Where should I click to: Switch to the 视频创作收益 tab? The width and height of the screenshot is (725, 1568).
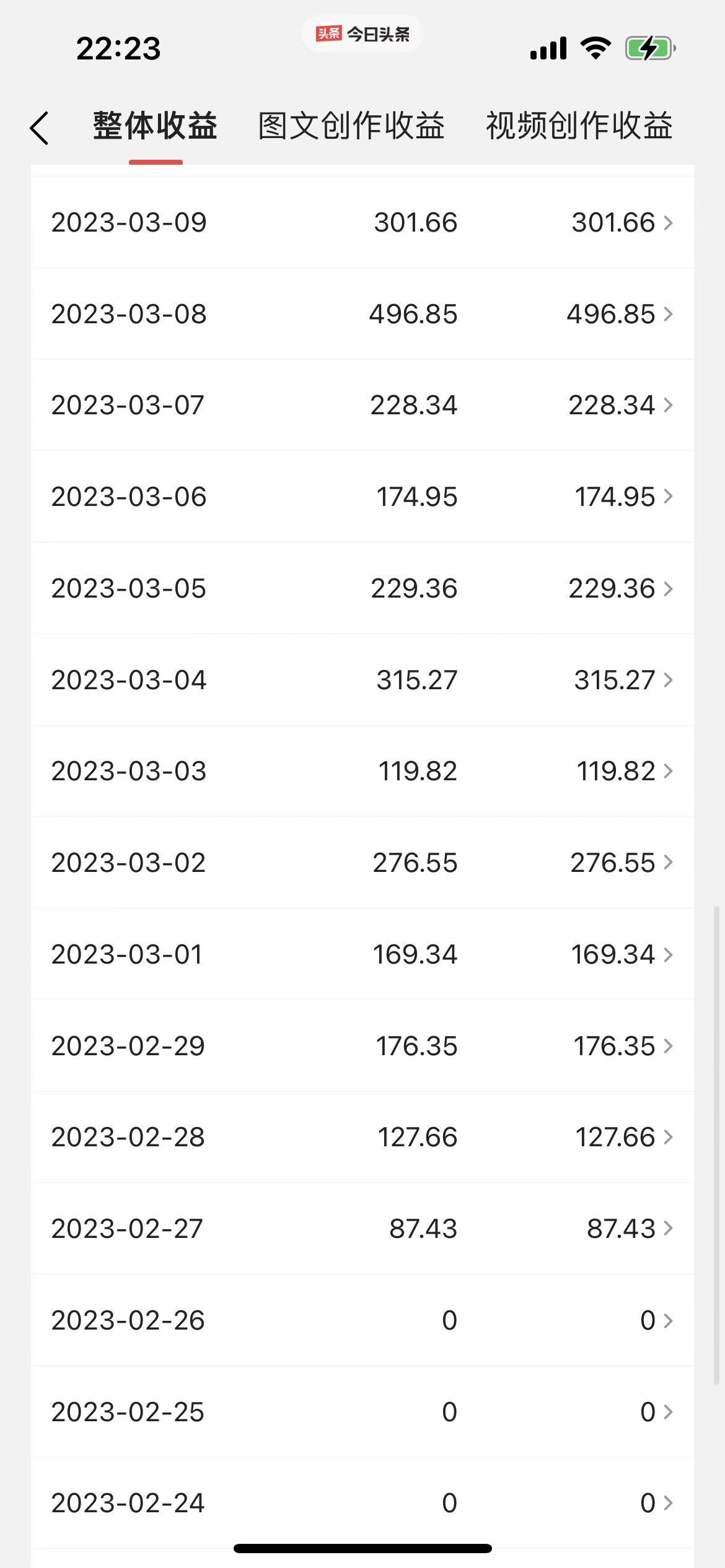pyautogui.click(x=579, y=126)
